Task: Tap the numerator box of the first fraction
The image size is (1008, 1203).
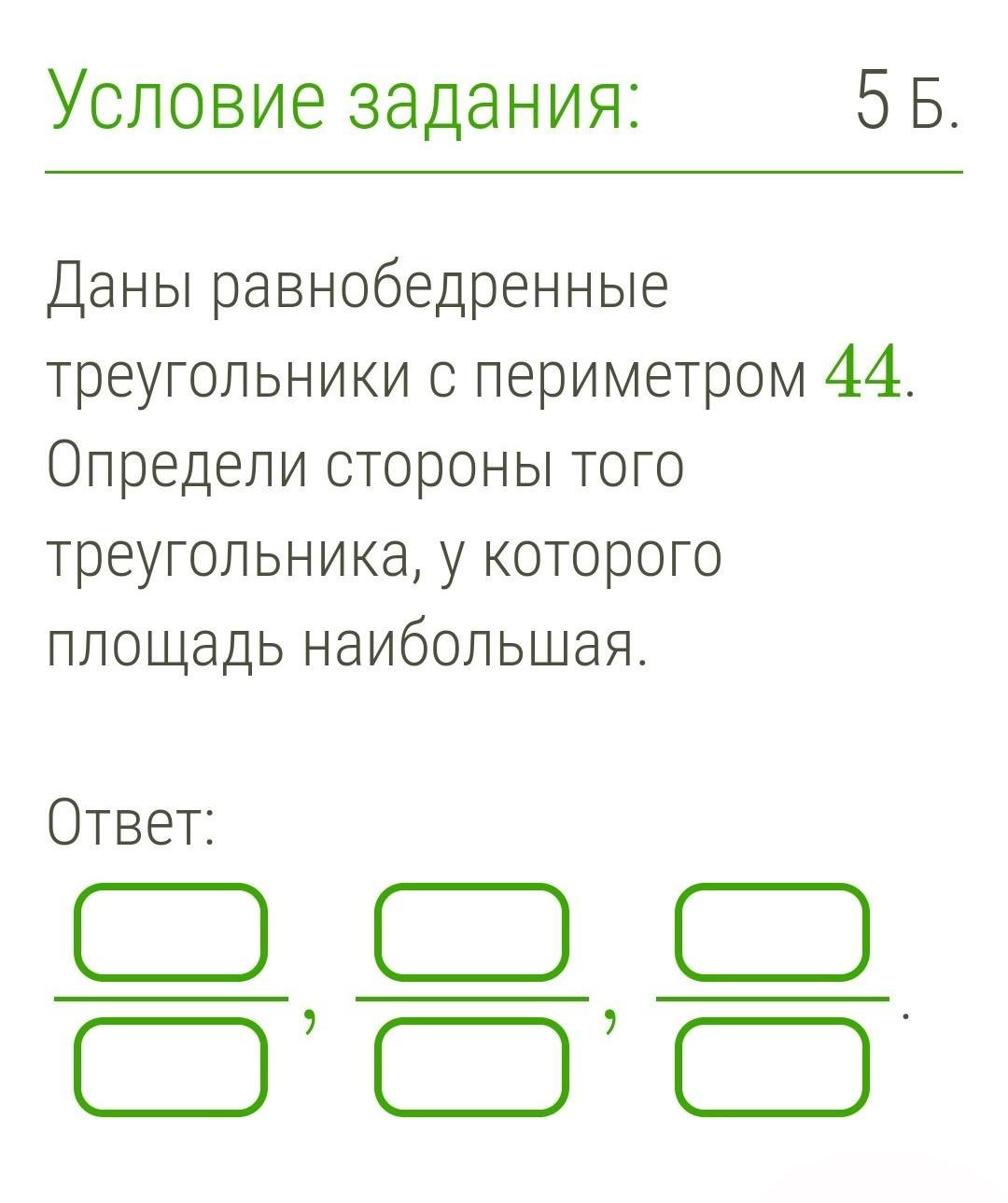Action: [170, 930]
